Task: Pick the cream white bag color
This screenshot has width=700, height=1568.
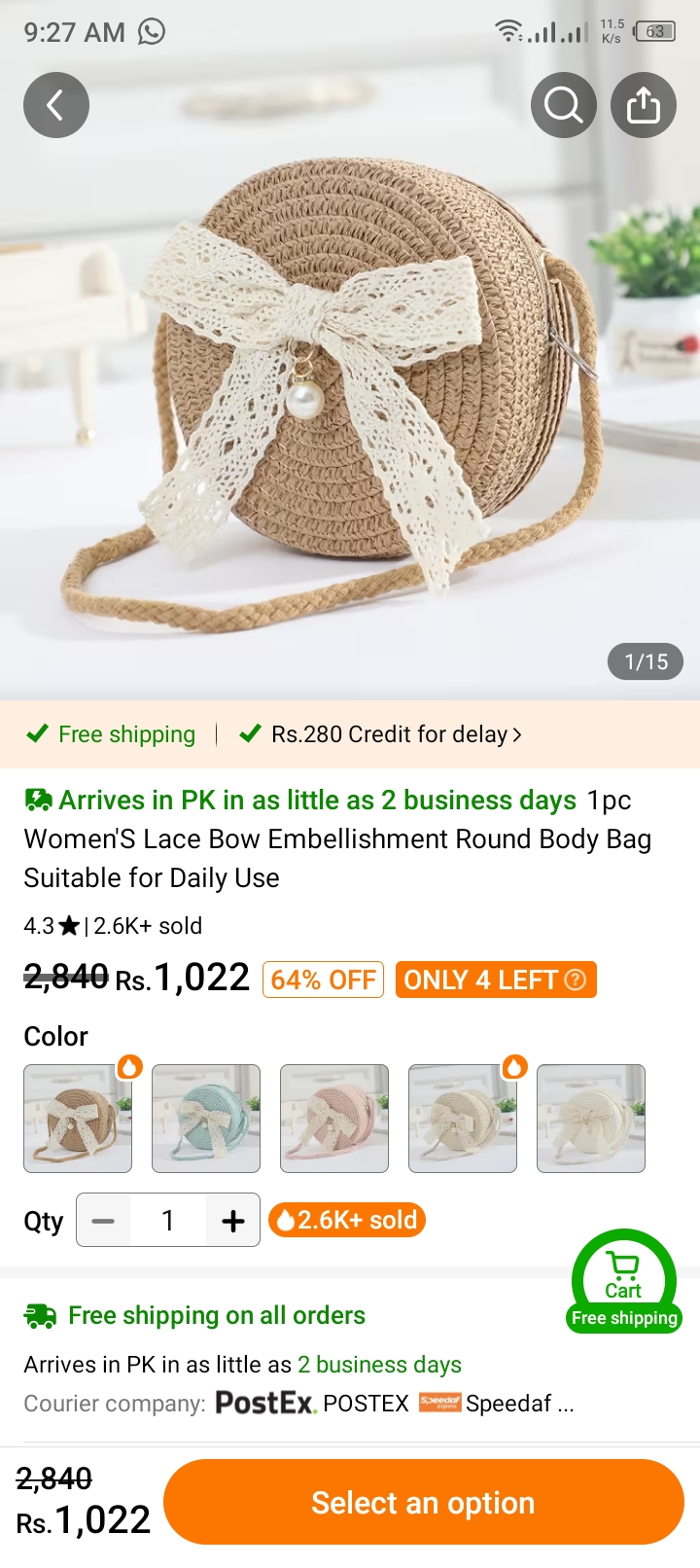Action: click(x=591, y=1119)
